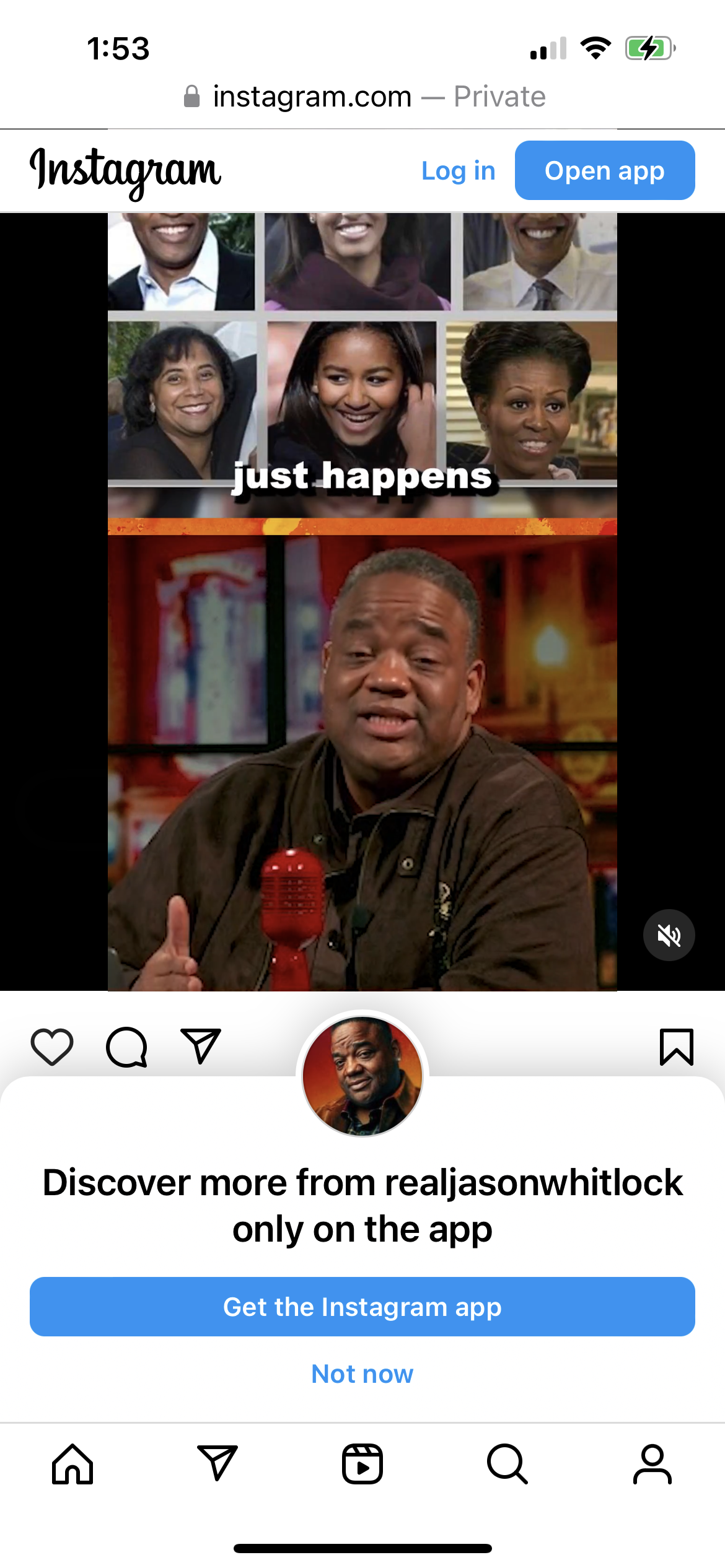Open comments with the speech bubble icon
Viewport: 725px width, 1568px height.
coord(126,1047)
